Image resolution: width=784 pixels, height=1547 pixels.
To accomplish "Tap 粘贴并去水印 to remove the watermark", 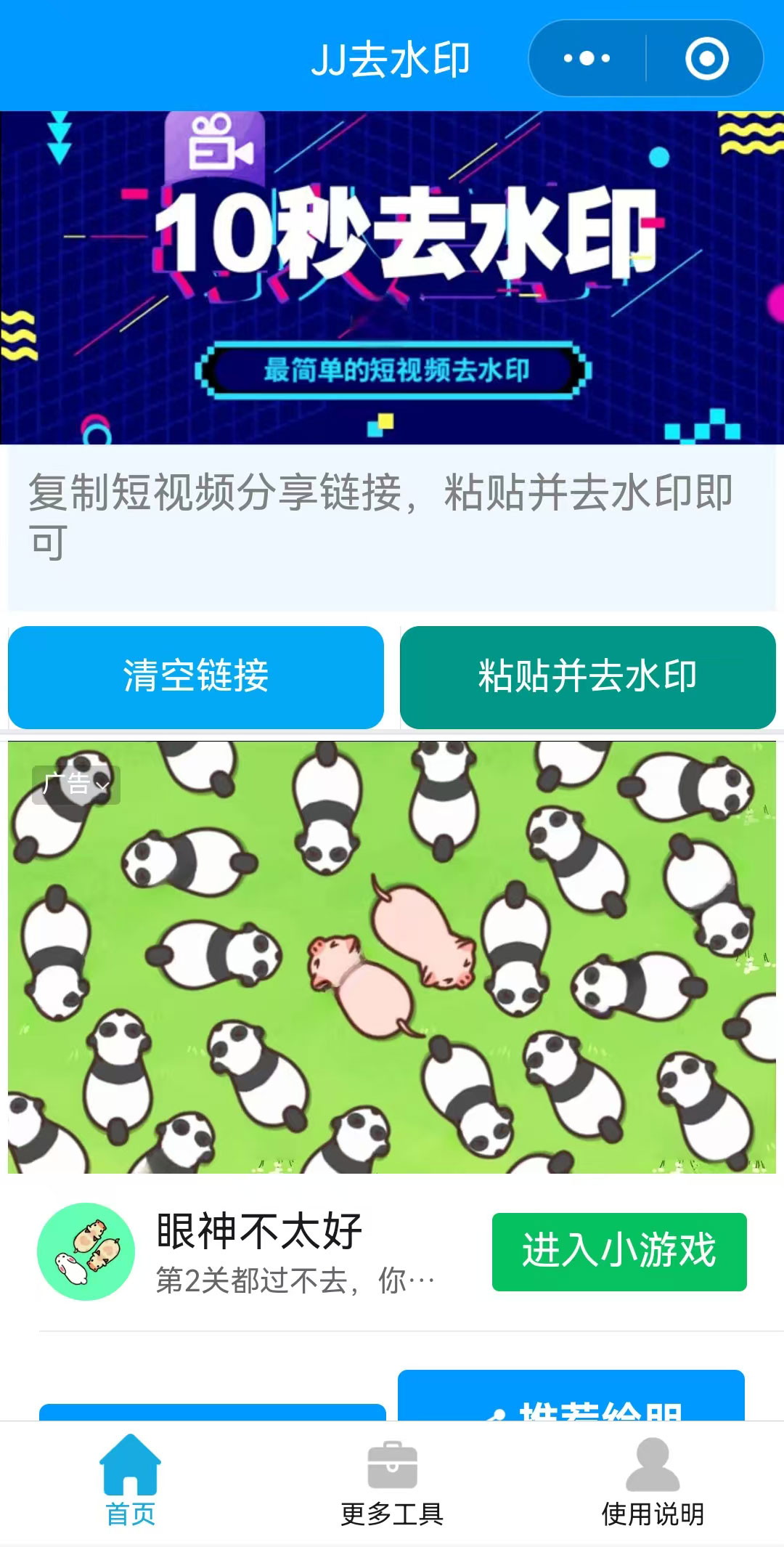I will pos(587,677).
